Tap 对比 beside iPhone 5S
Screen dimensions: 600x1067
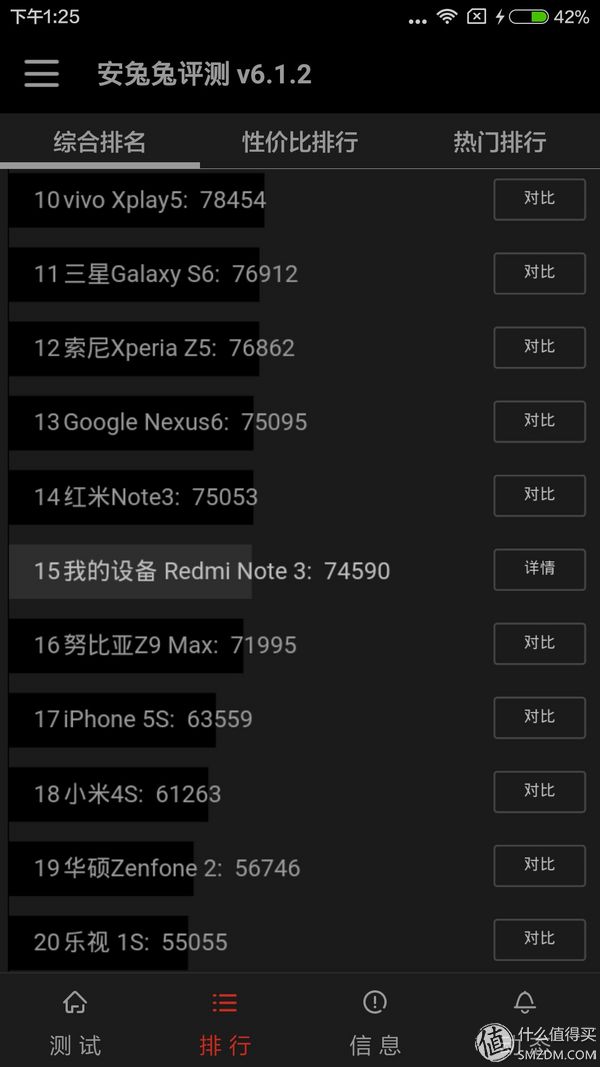tap(539, 717)
